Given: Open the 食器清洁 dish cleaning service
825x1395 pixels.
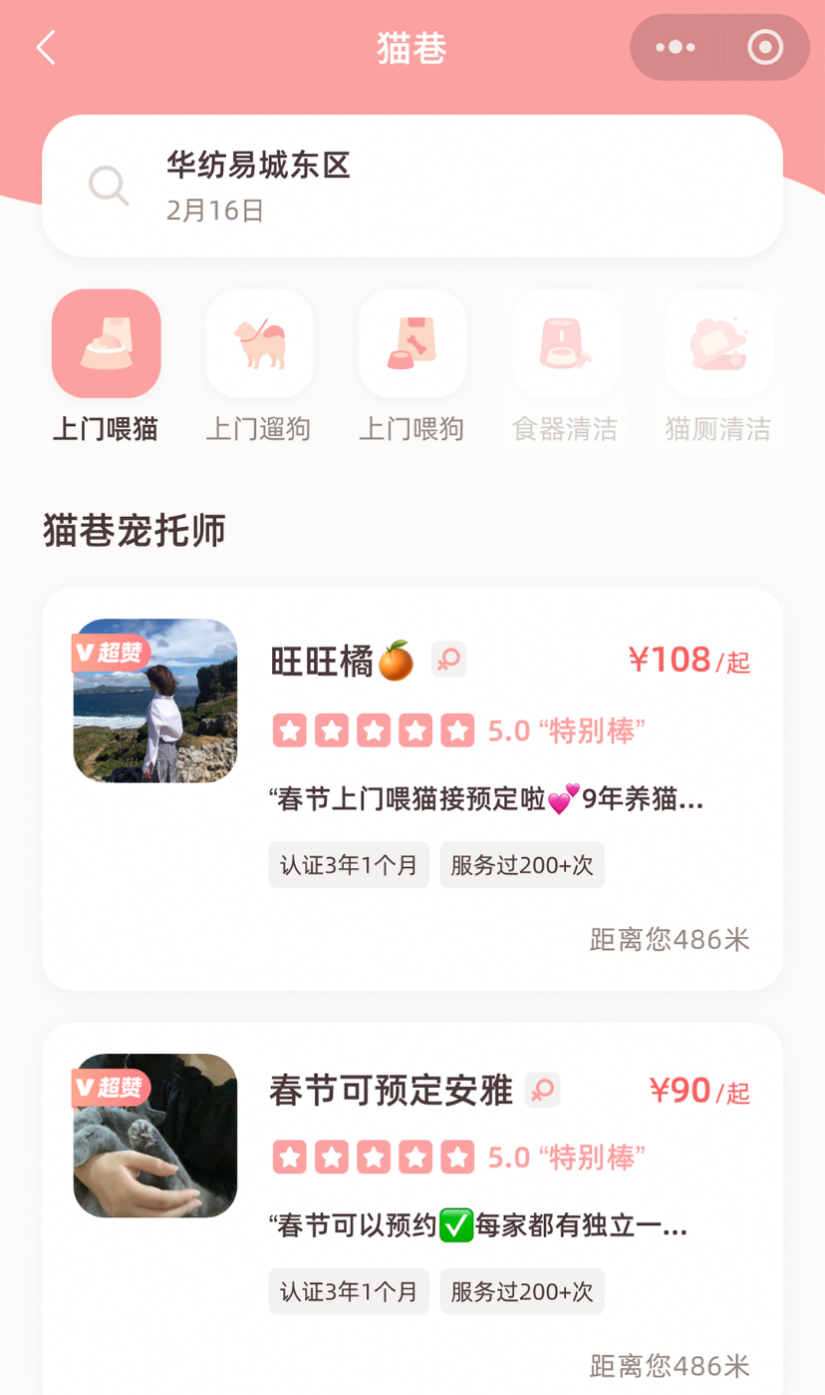Looking at the screenshot, I should 565,343.
